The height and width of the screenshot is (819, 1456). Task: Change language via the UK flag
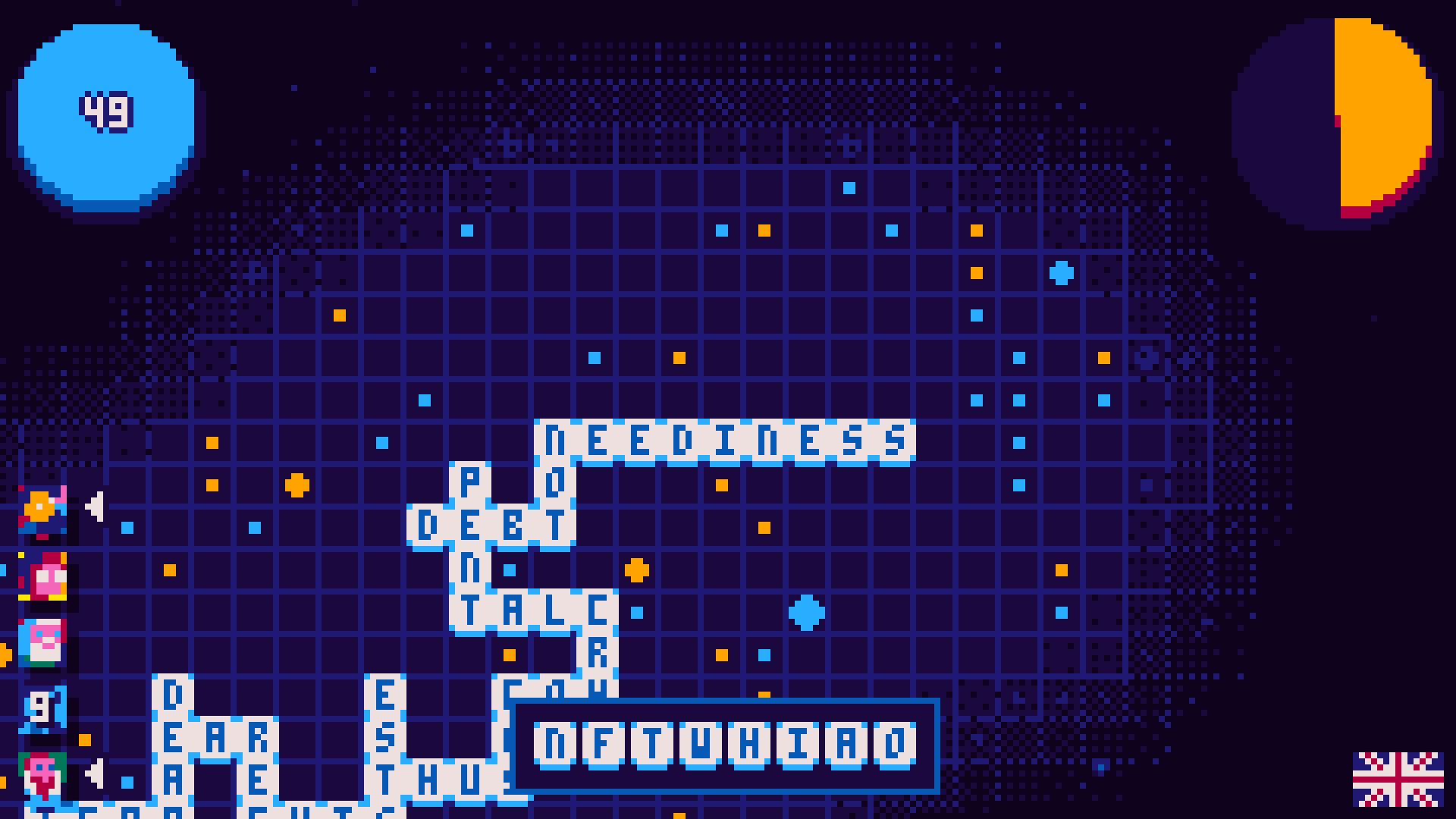[x=1398, y=779]
